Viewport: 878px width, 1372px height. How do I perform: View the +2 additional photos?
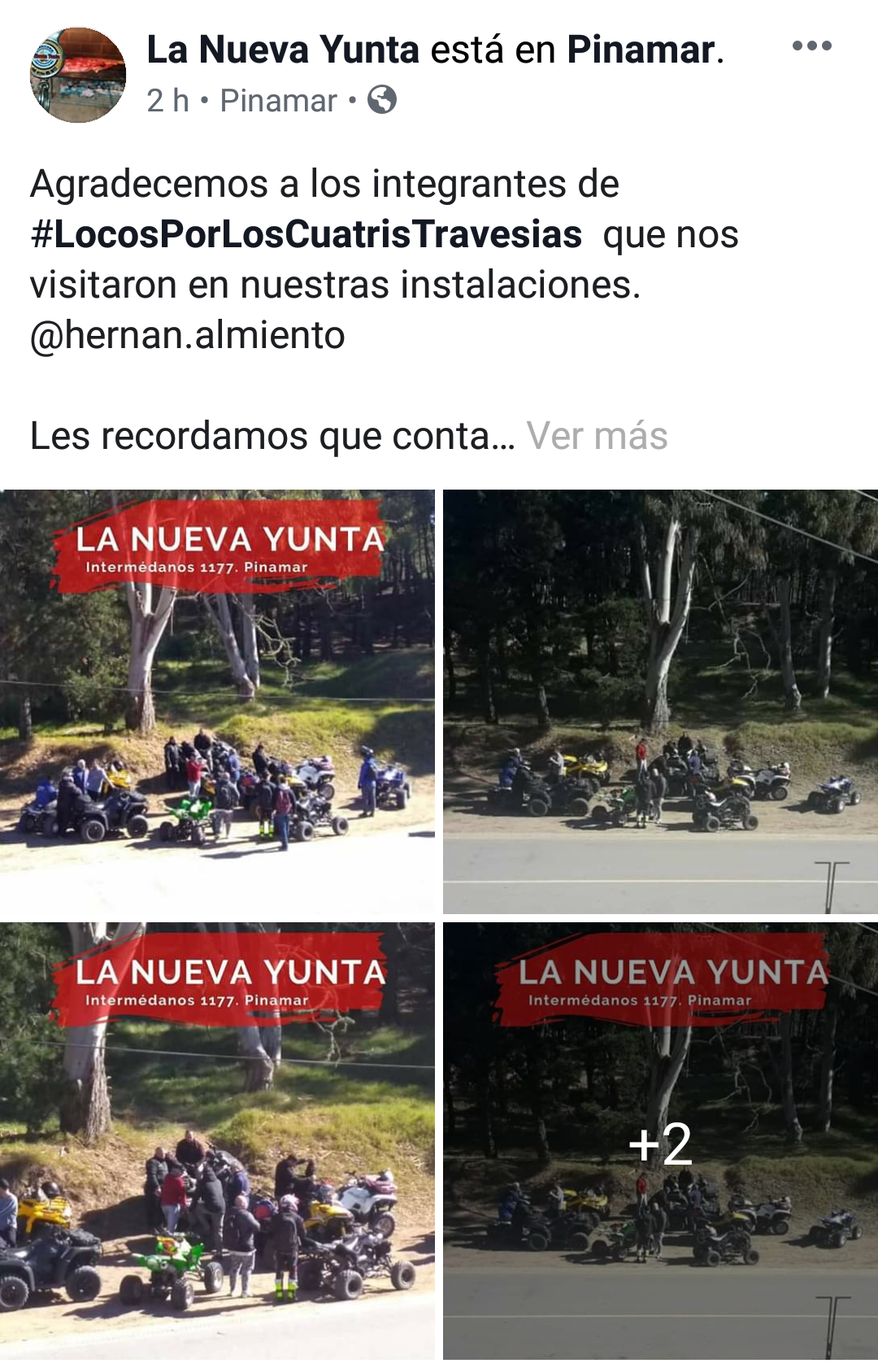[660, 1140]
